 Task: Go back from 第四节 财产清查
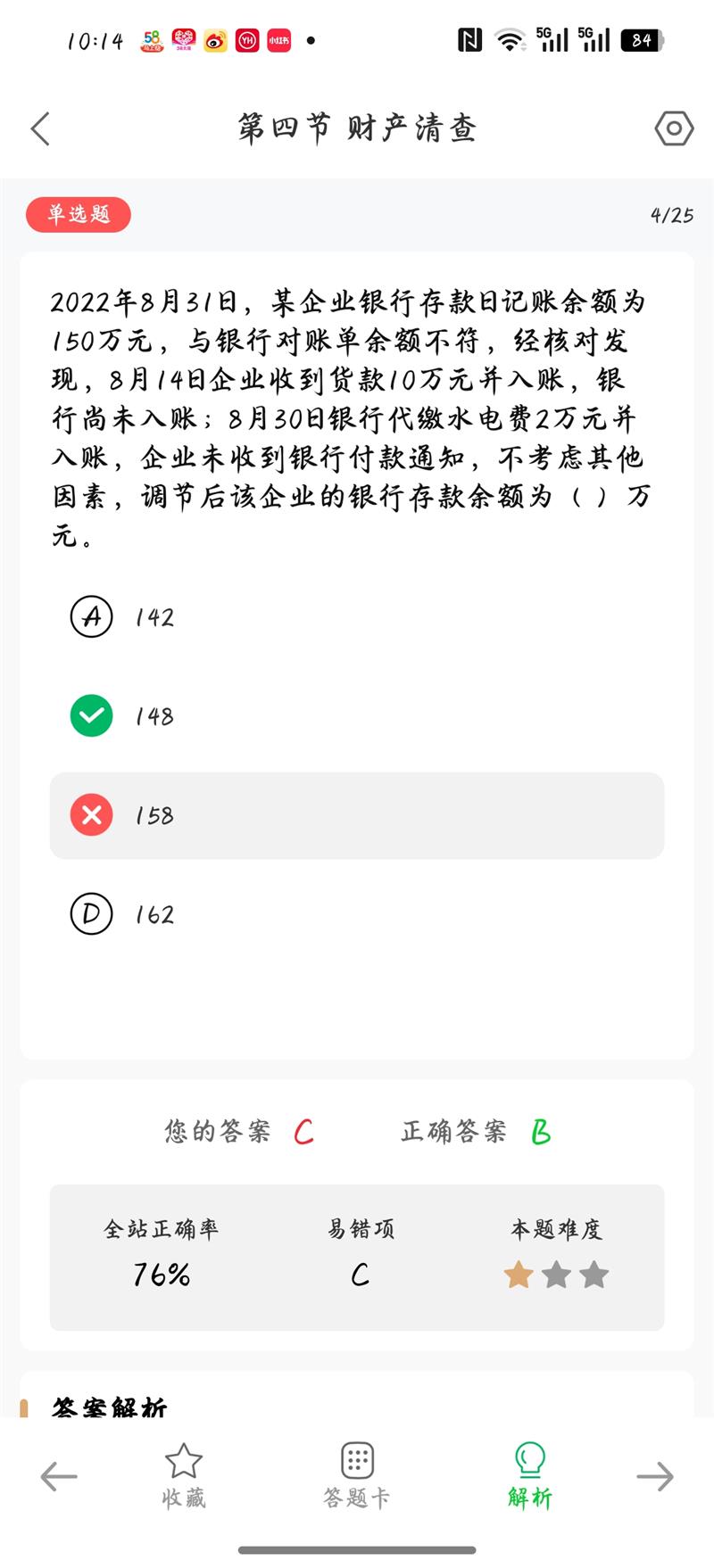click(41, 129)
